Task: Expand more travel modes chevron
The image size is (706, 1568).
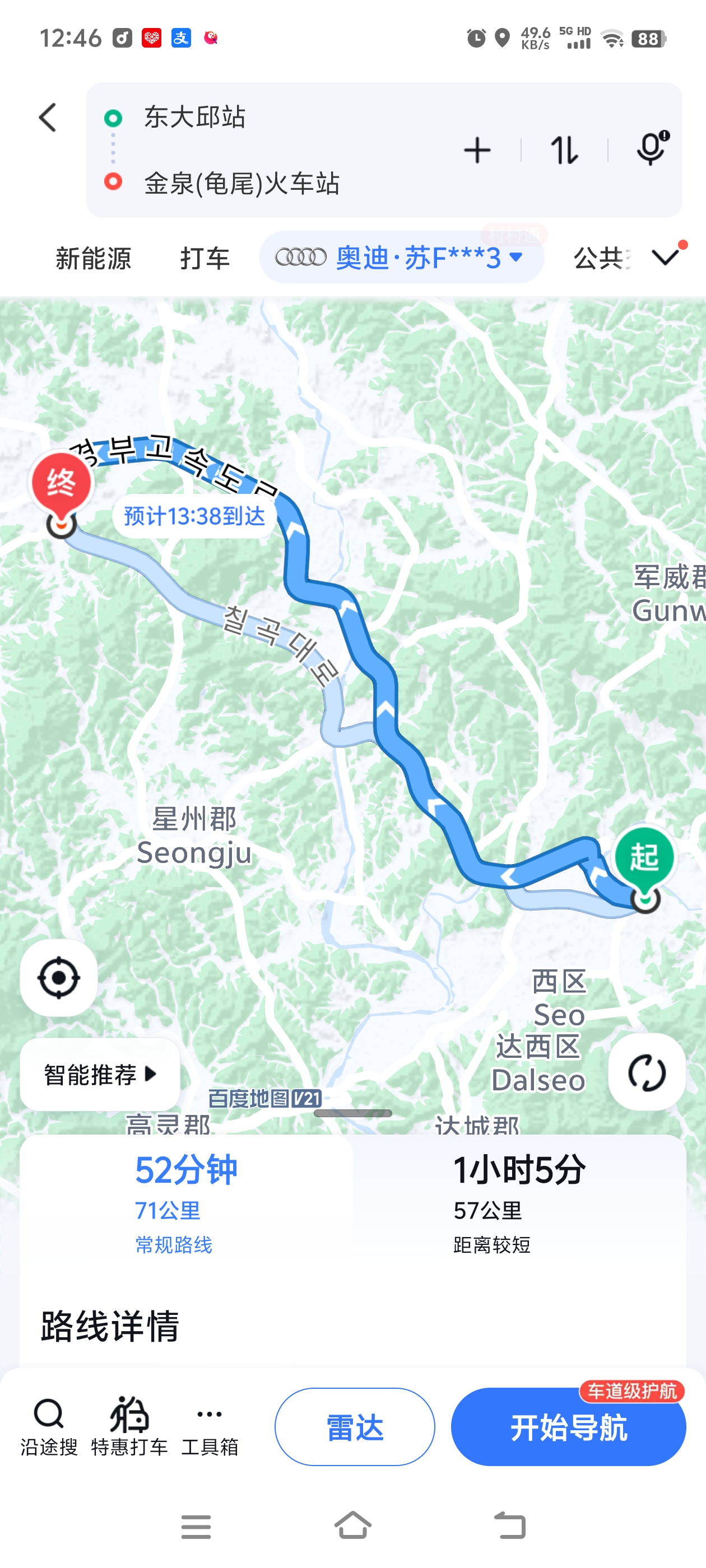Action: tap(665, 257)
